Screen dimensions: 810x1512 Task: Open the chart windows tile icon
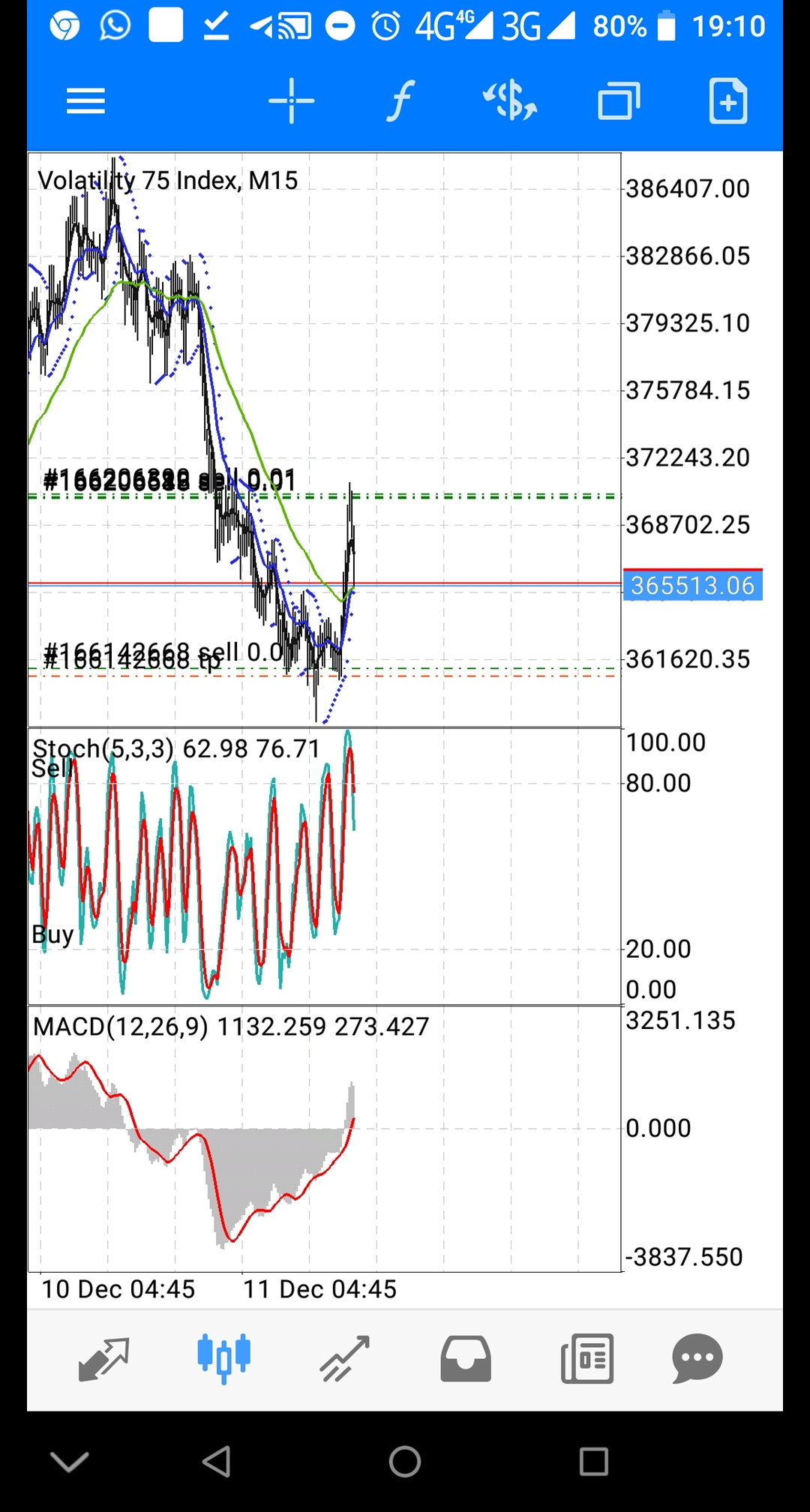[x=619, y=101]
